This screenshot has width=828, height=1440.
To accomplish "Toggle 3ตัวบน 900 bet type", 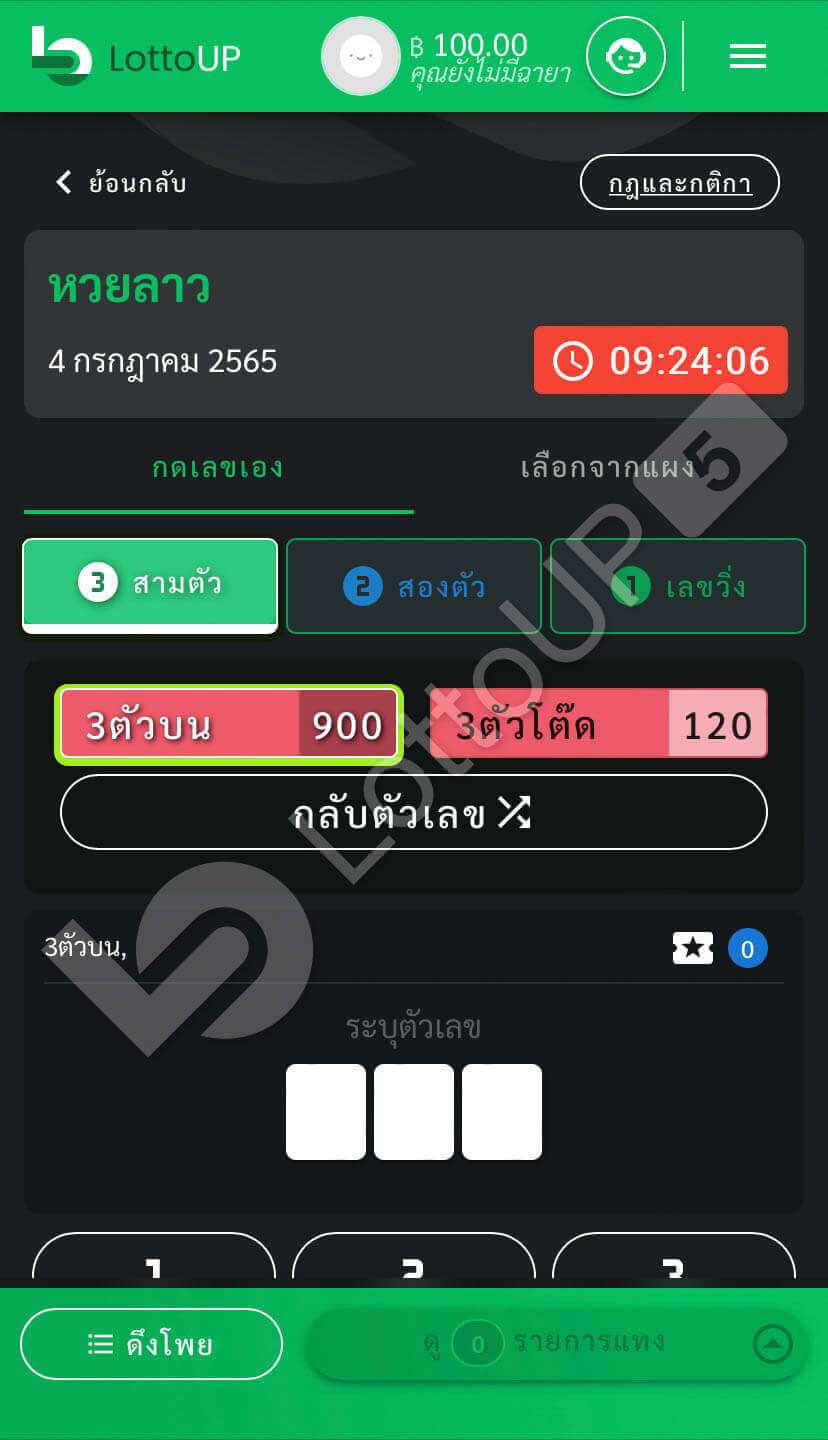I will pyautogui.click(x=230, y=725).
